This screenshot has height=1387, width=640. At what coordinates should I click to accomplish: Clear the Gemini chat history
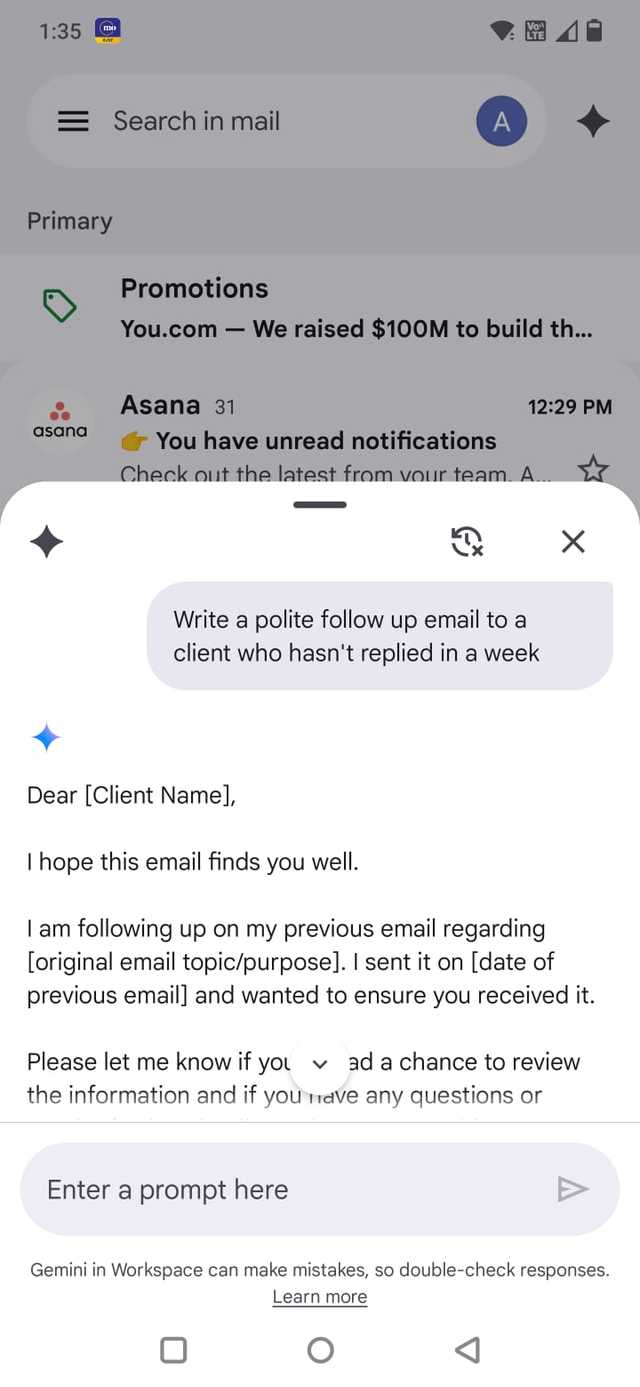point(467,542)
